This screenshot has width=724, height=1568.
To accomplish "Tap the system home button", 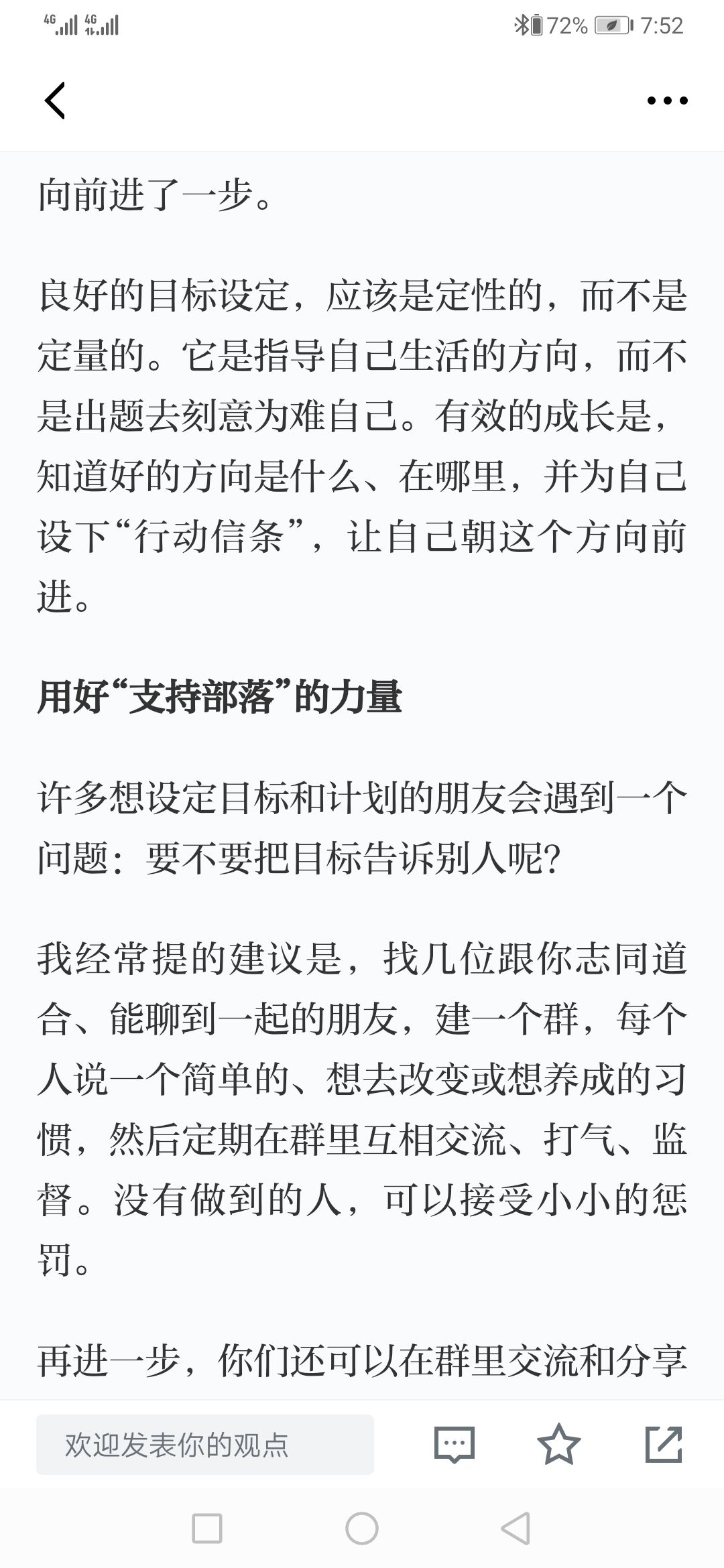I will point(362,1529).
